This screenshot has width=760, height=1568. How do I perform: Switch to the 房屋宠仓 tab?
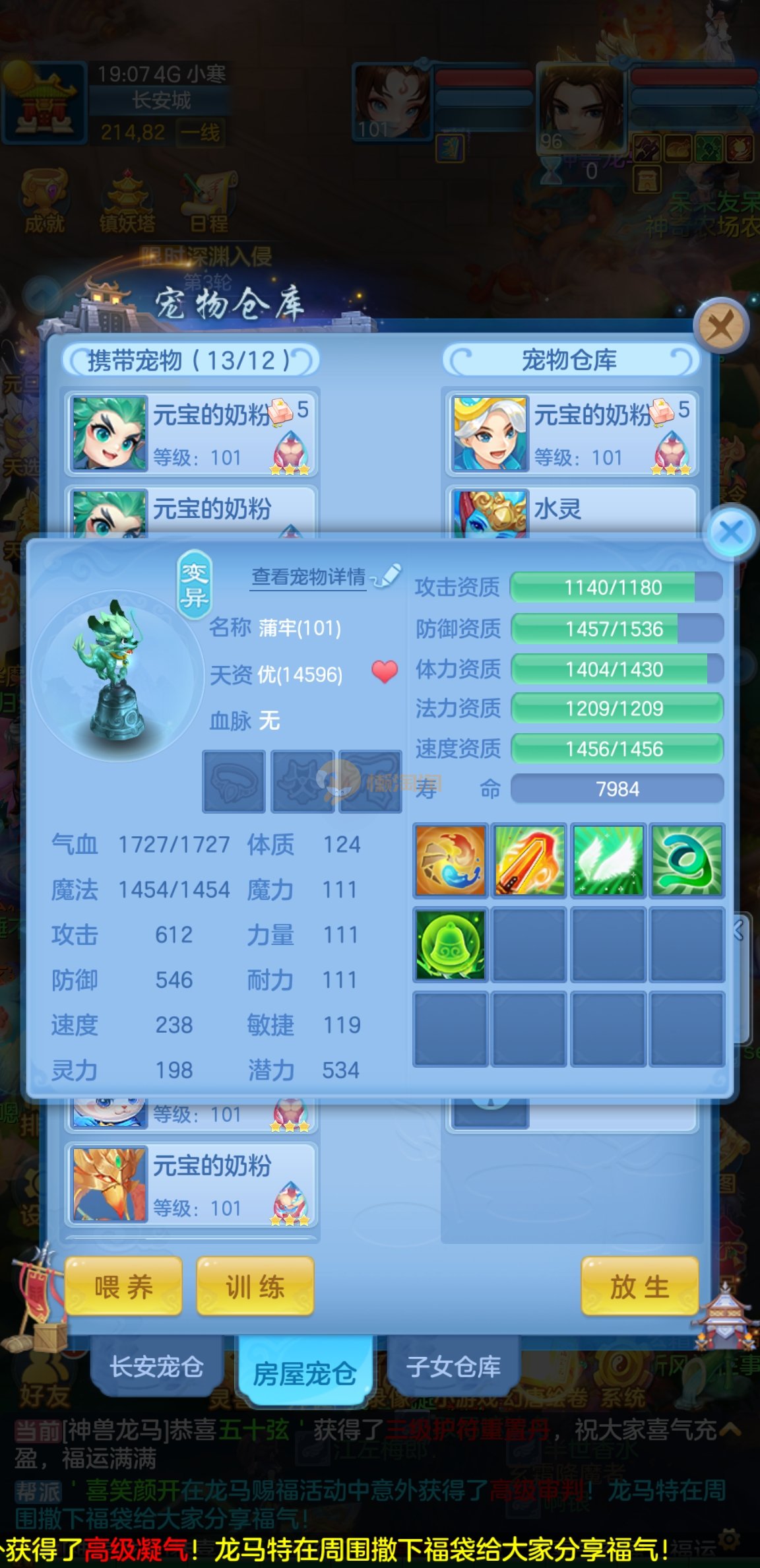pos(305,1373)
